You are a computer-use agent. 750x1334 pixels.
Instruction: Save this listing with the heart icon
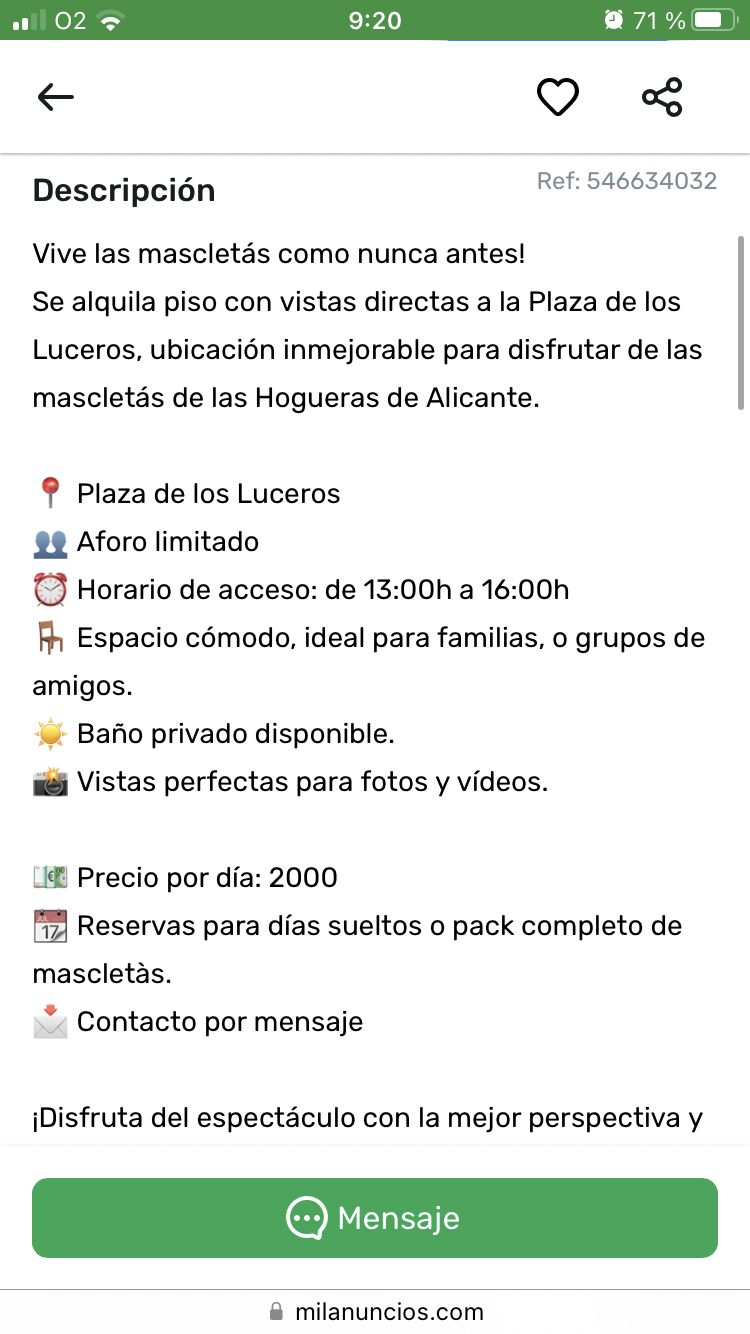coord(558,97)
